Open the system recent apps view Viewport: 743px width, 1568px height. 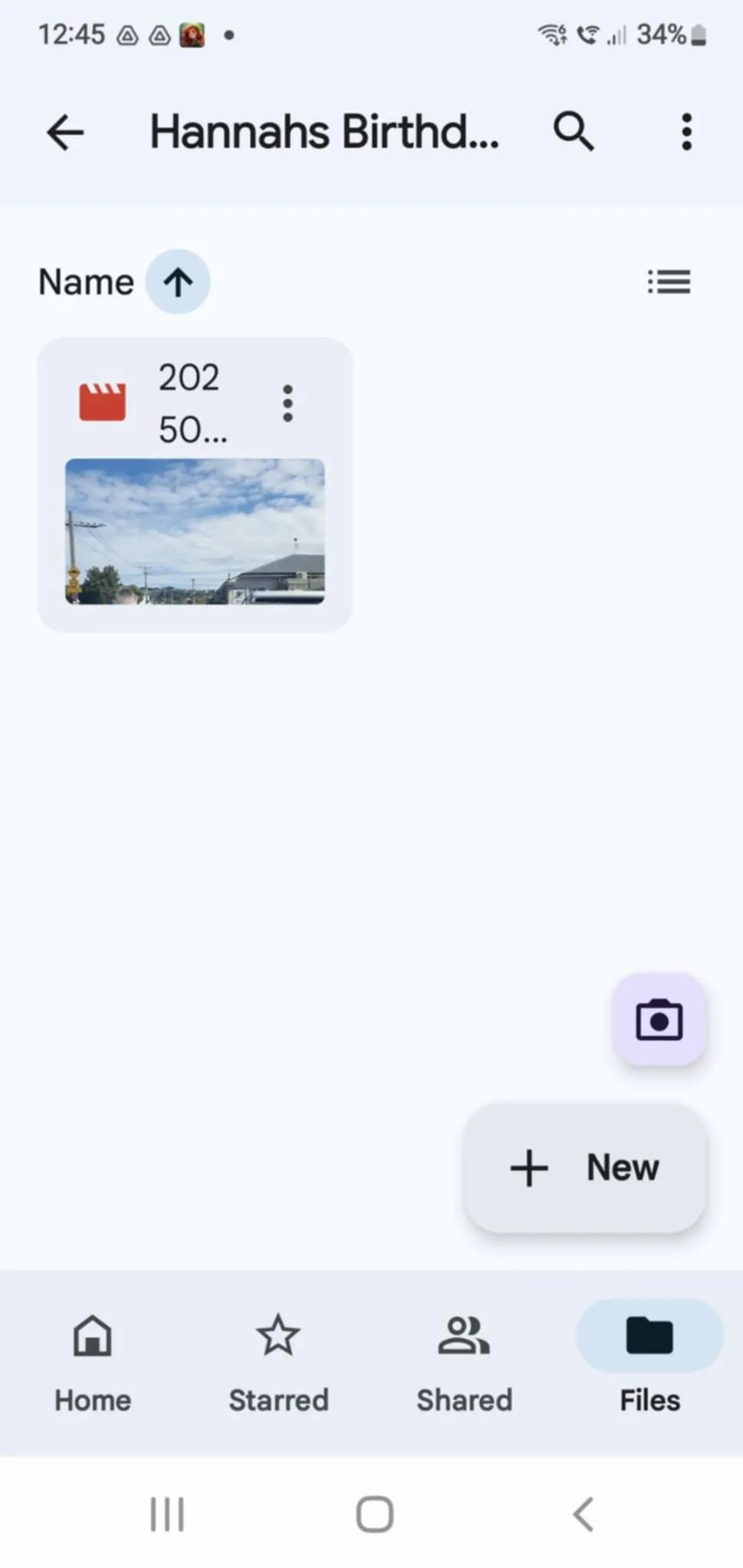coord(167,1514)
